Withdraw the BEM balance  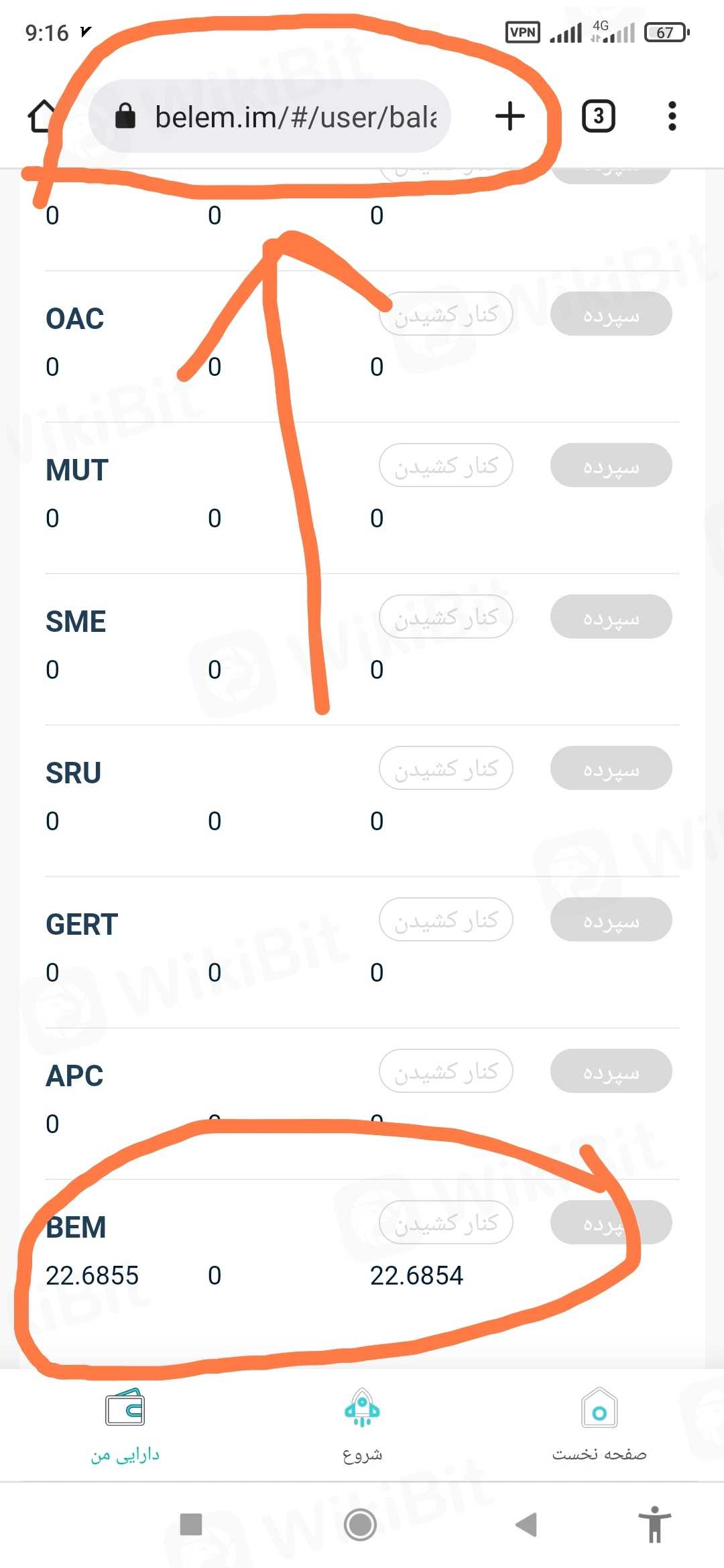click(446, 1222)
